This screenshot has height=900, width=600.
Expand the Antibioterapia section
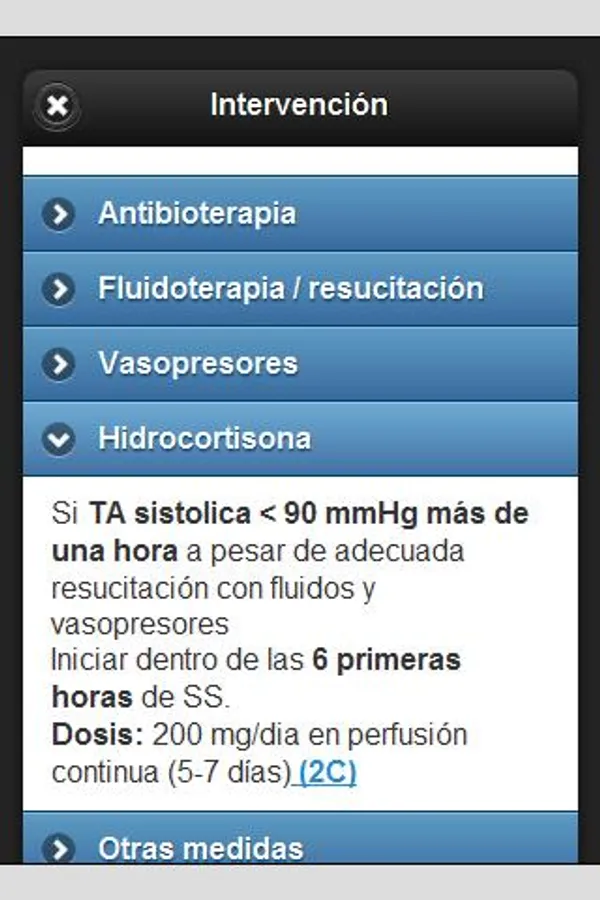click(300, 214)
